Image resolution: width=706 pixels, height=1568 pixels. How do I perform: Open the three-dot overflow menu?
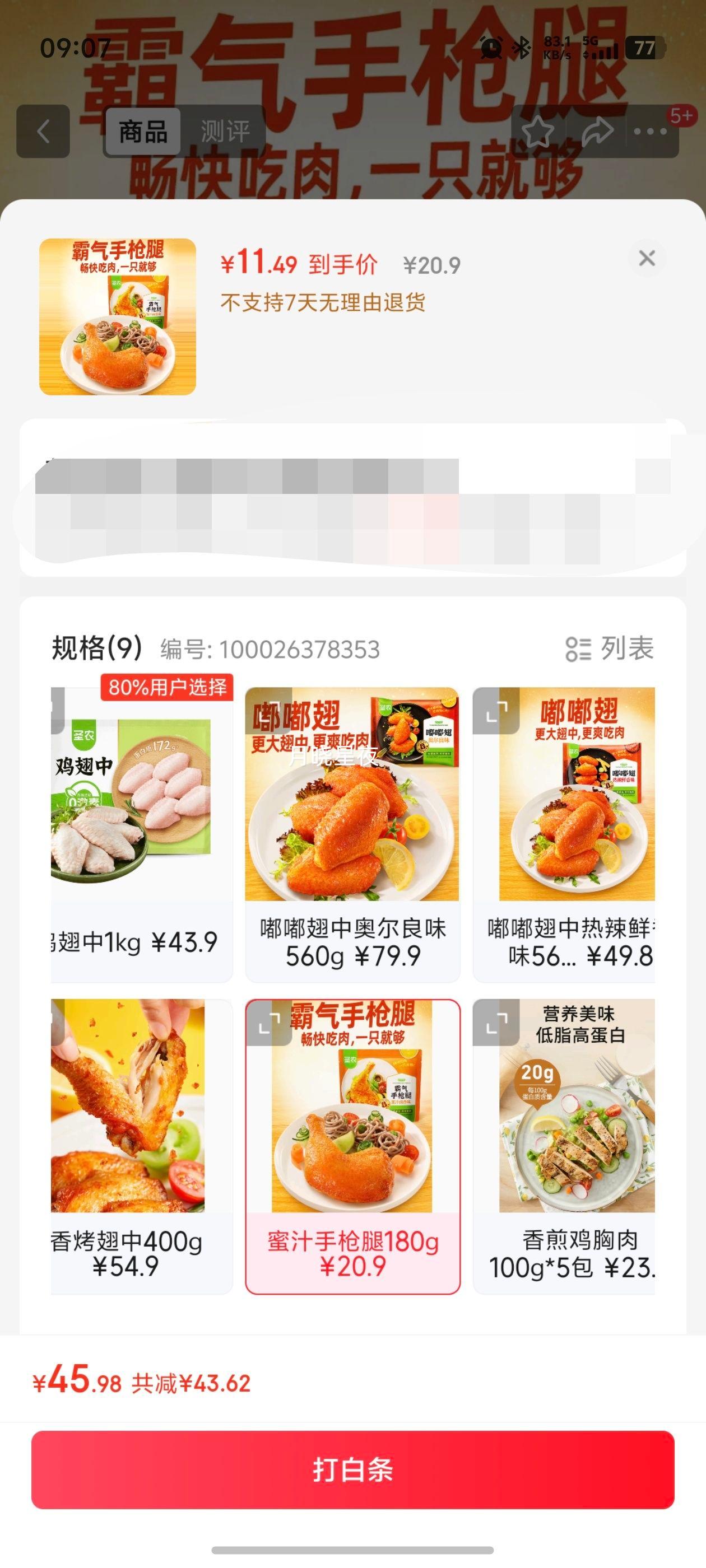point(650,132)
